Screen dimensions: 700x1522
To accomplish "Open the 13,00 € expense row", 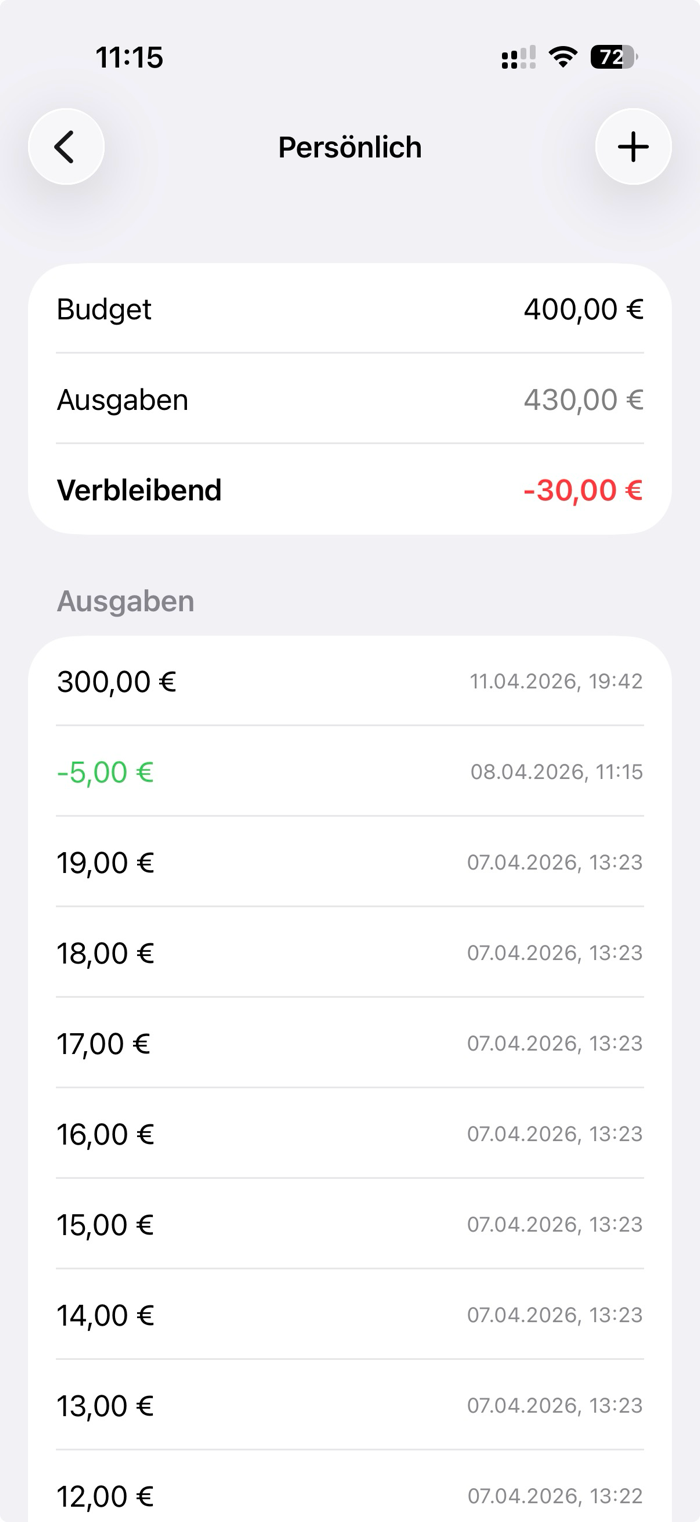I will pyautogui.click(x=350, y=1405).
